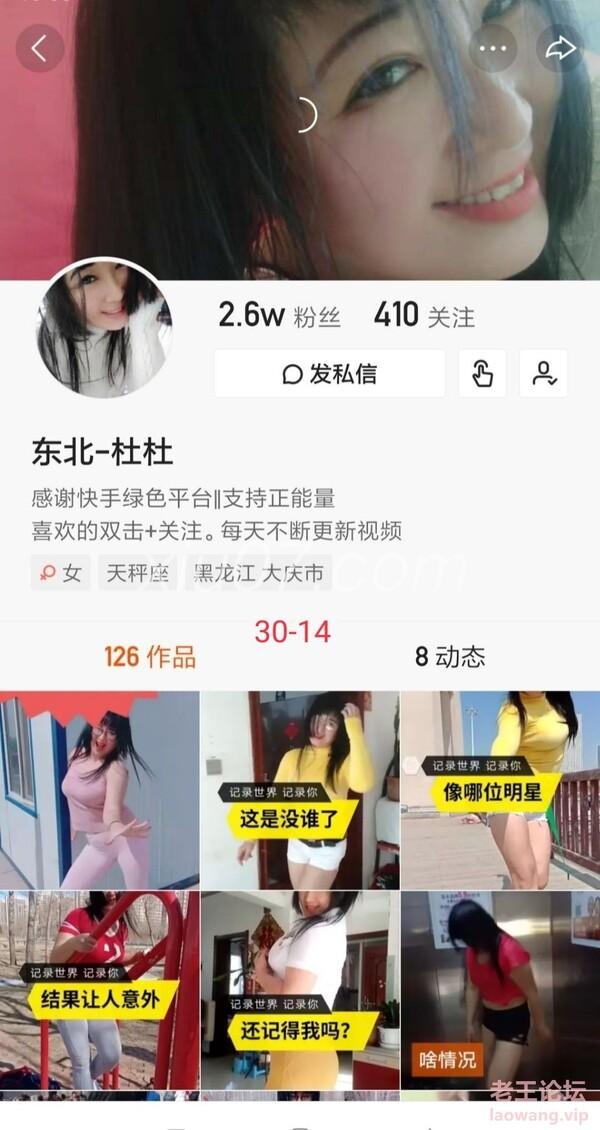This screenshot has width=600, height=1130.
Task: View the 410 关注 following list
Action: 423,316
